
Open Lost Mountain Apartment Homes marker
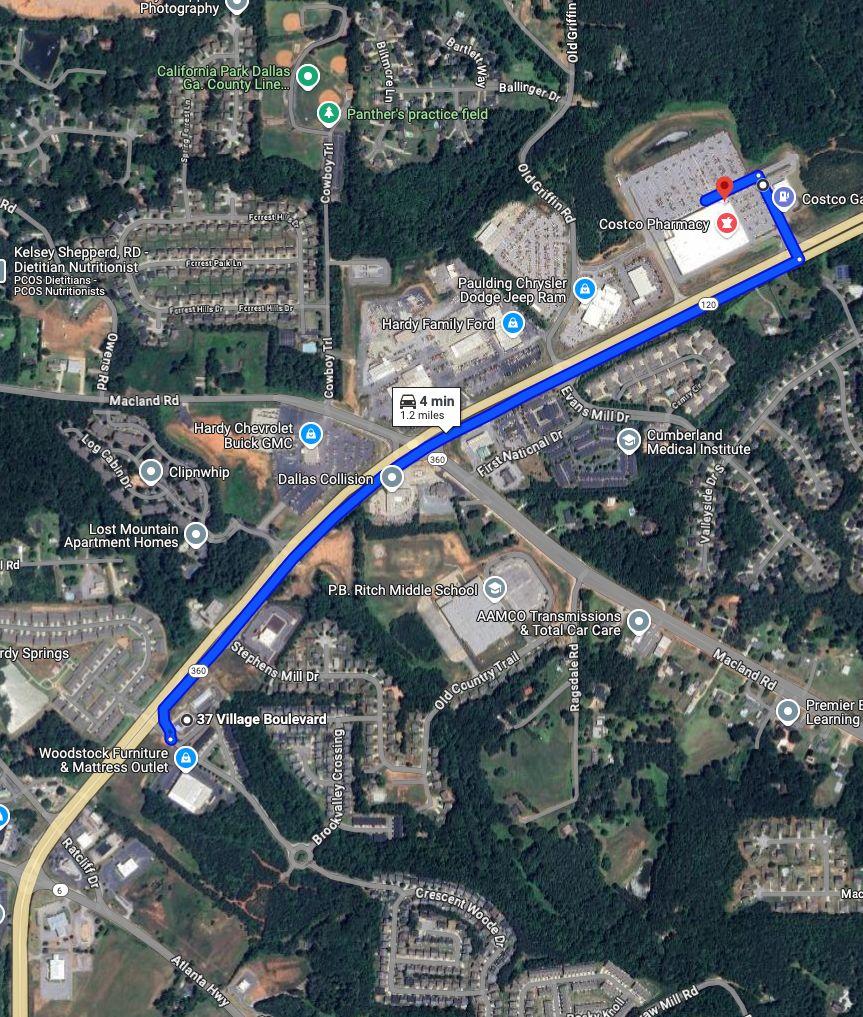196,536
